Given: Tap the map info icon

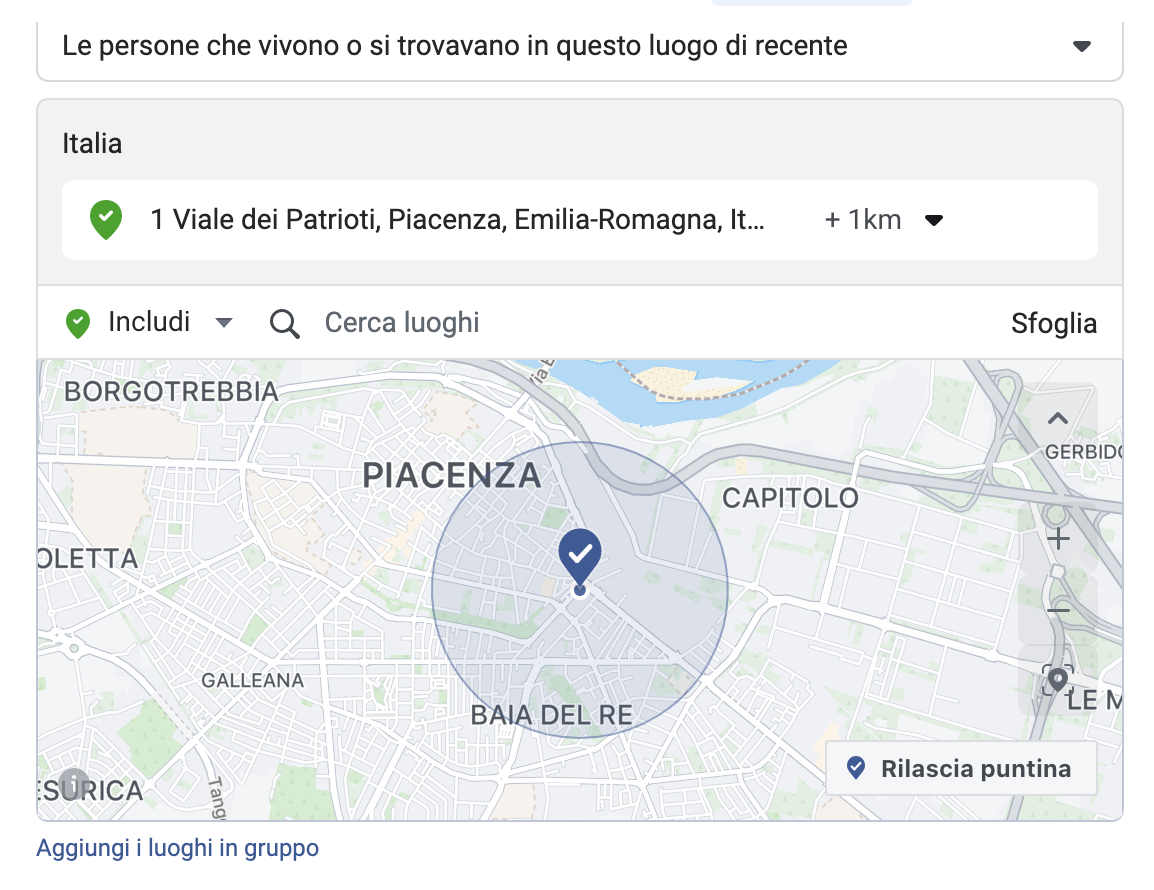Looking at the screenshot, I should click(x=74, y=783).
